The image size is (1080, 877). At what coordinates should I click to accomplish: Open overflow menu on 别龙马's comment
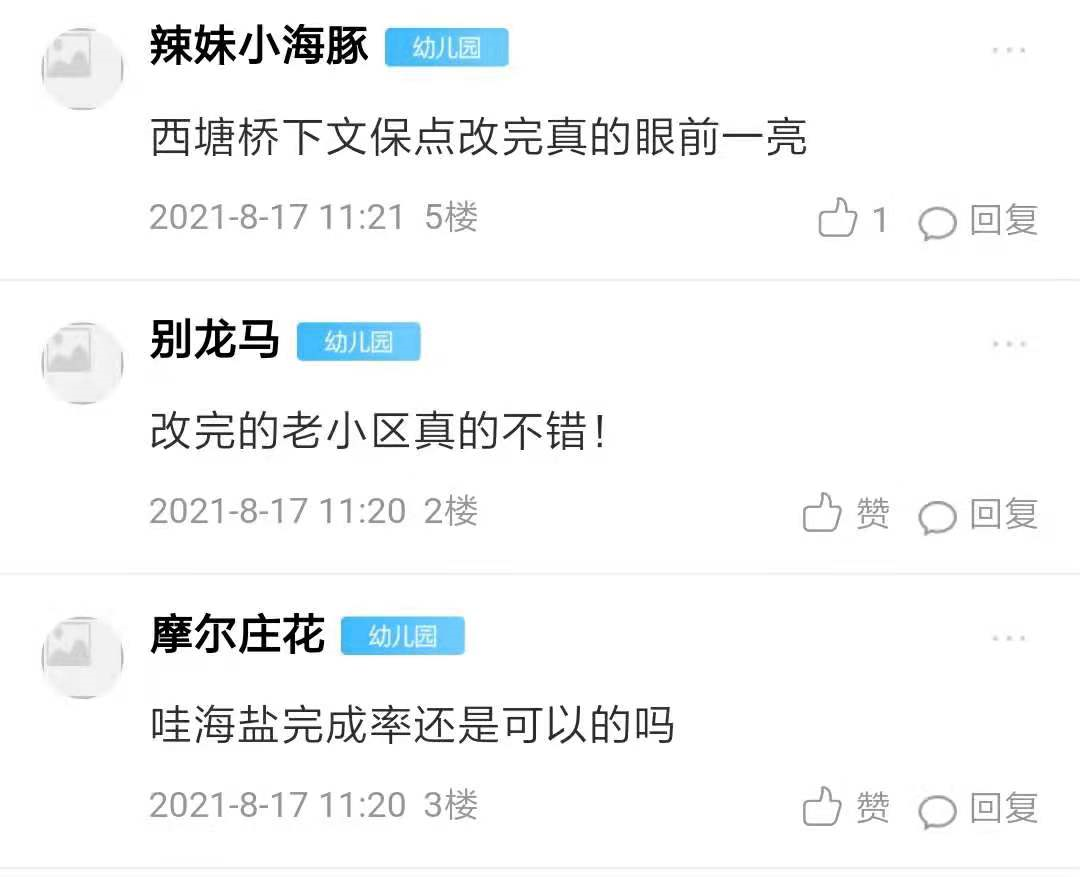(x=1009, y=344)
